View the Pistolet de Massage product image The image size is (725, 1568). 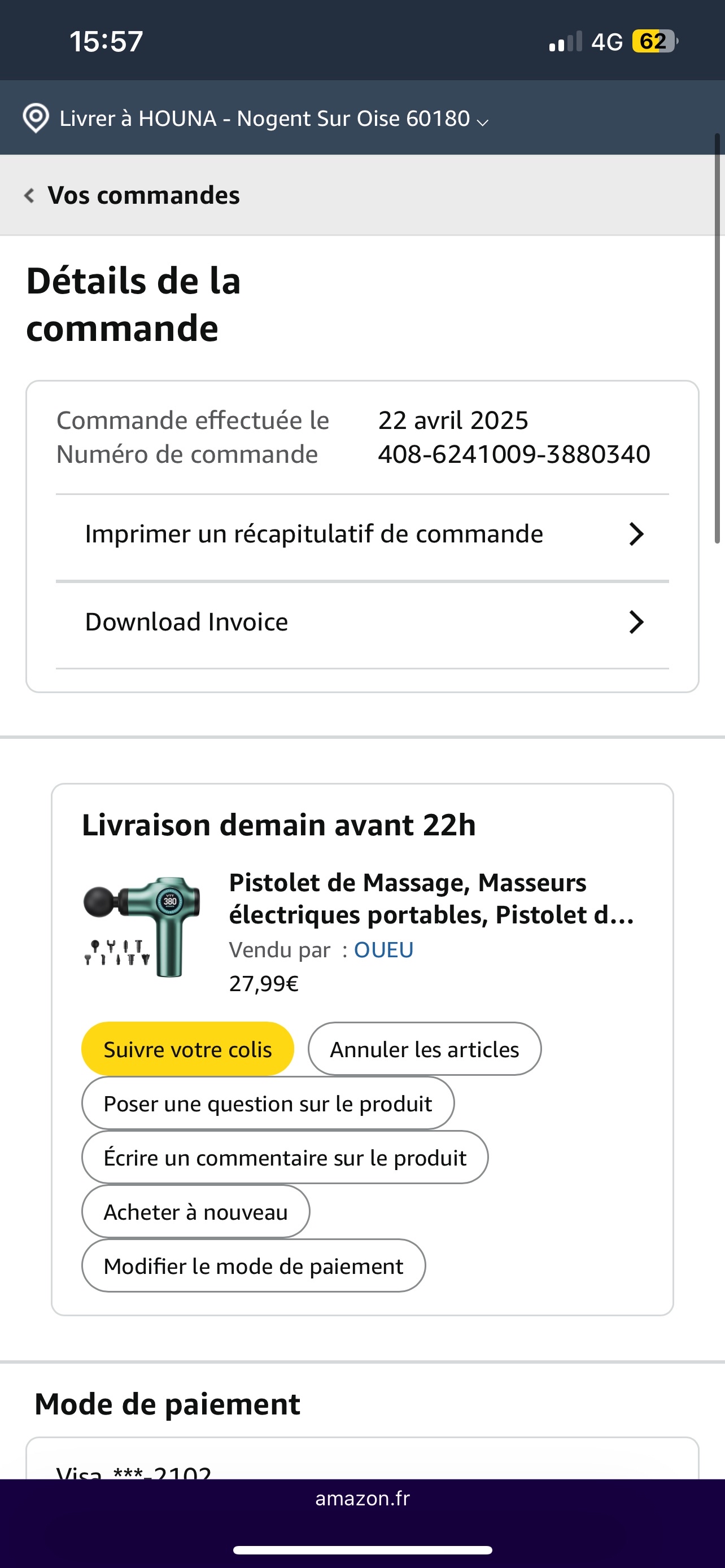(142, 926)
